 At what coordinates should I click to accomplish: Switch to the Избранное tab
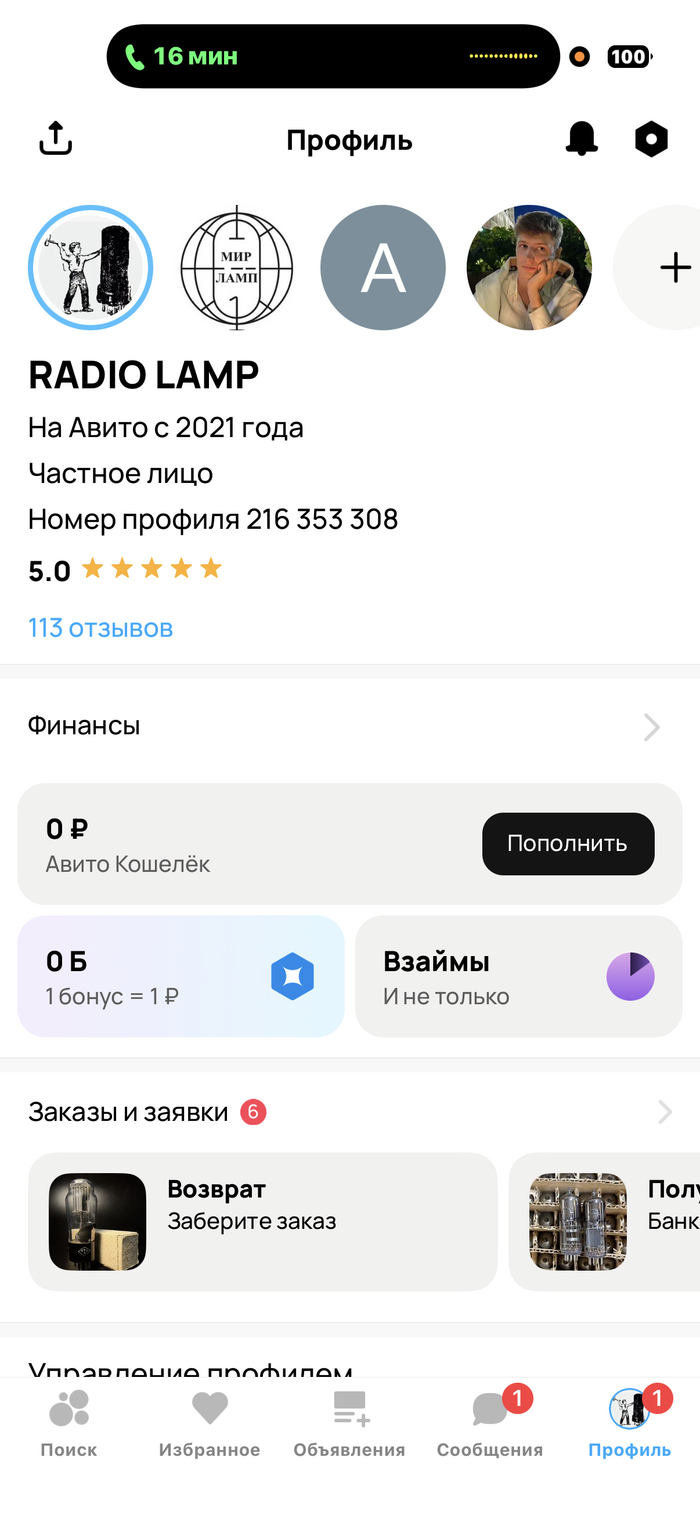coord(209,1424)
